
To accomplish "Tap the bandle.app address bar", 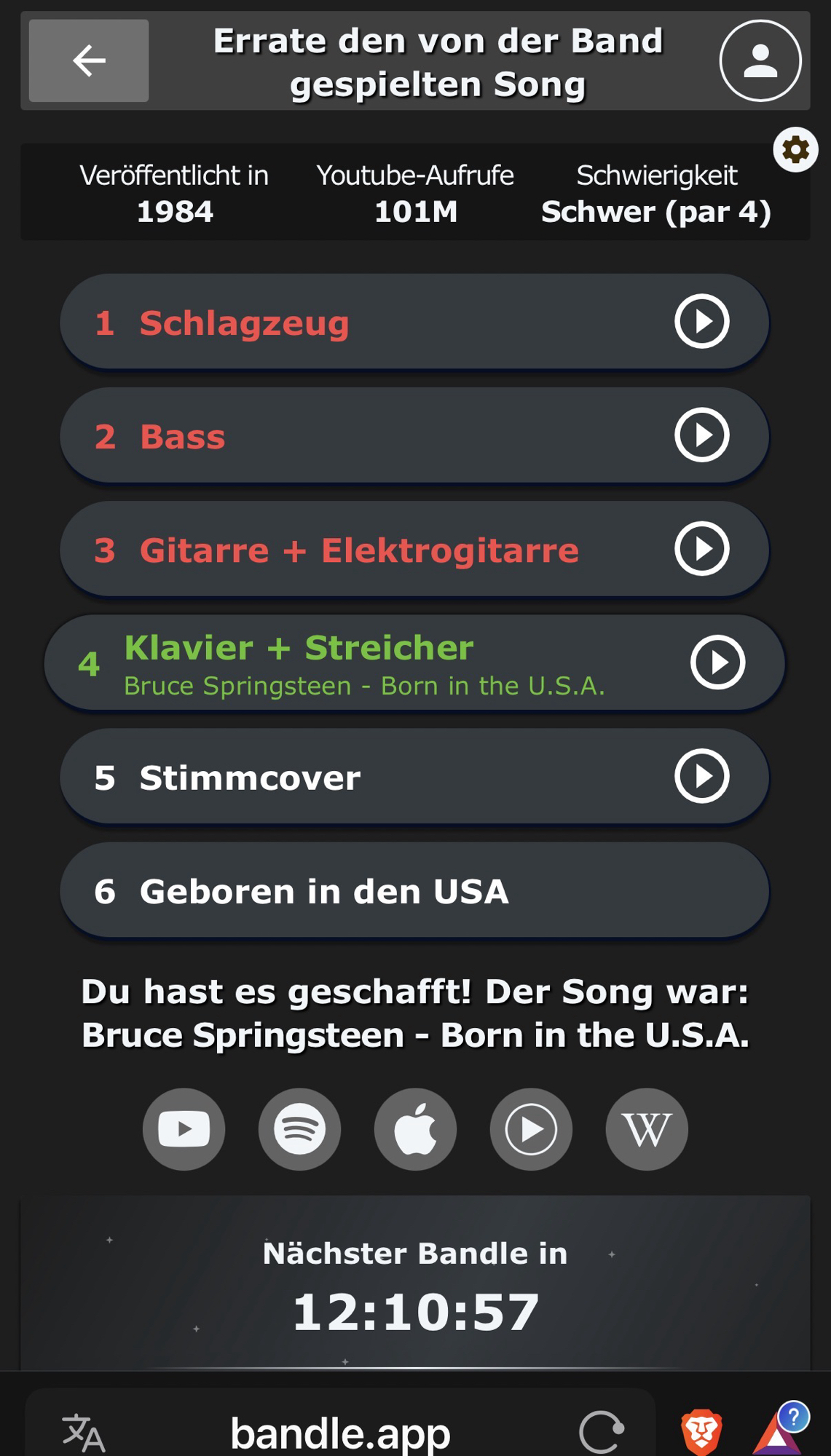I will click(340, 1432).
